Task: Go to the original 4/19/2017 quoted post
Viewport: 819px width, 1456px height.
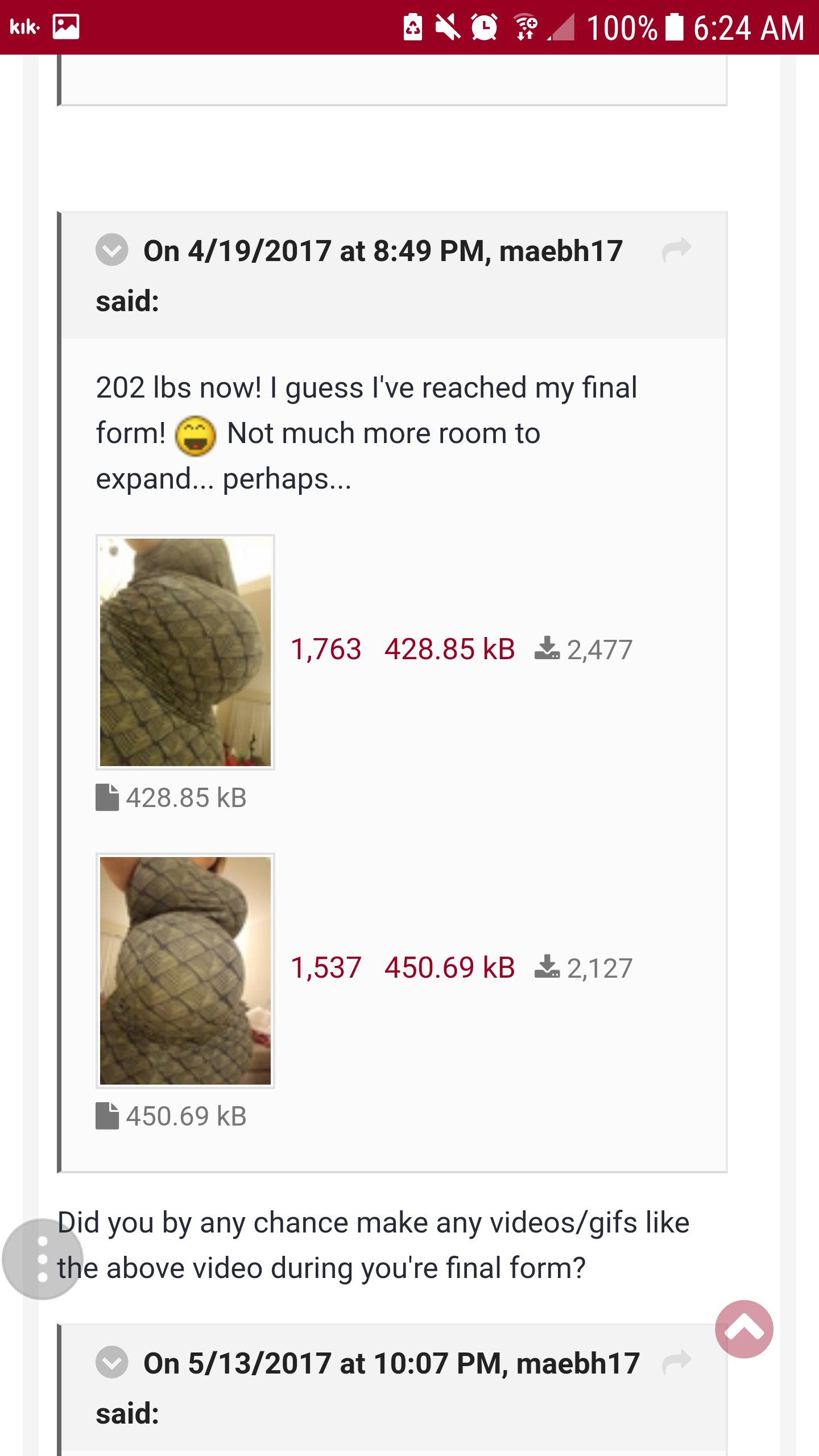Action: coord(676,250)
